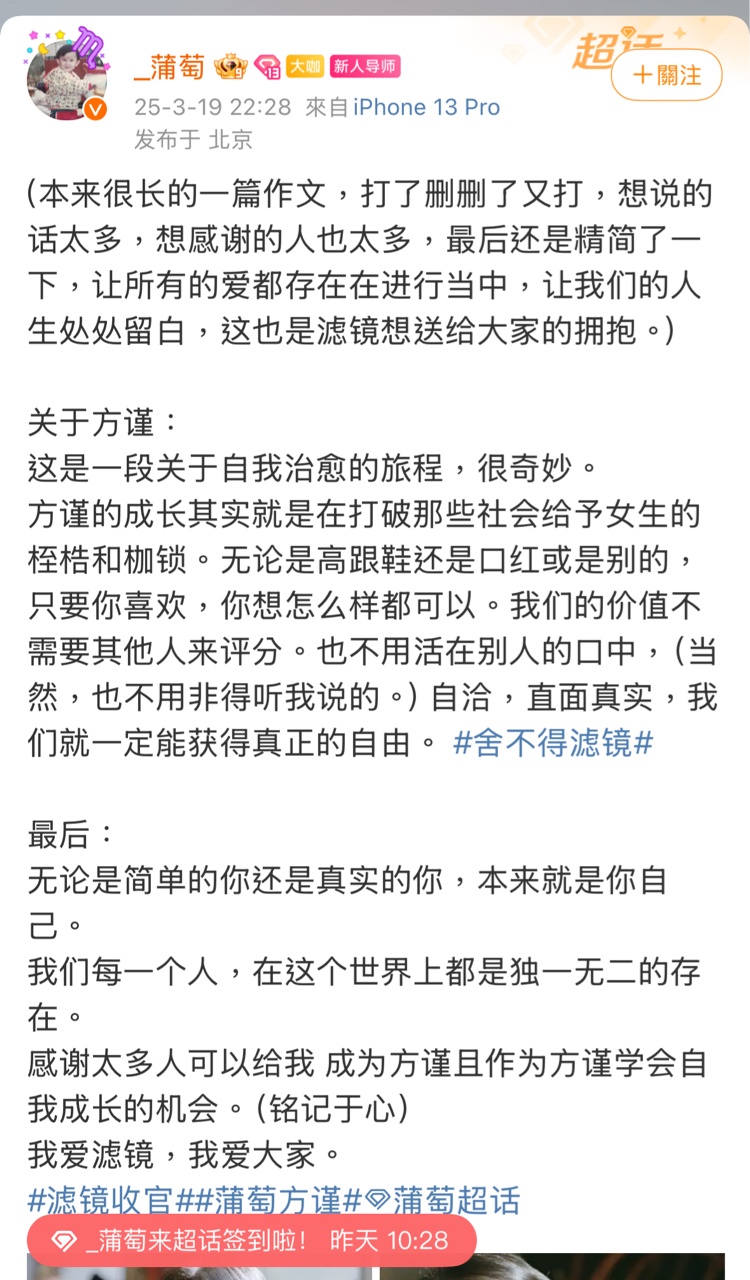The width and height of the screenshot is (750, 1280).
Task: Open the #舍不得滤镜# hashtag
Action: (553, 743)
